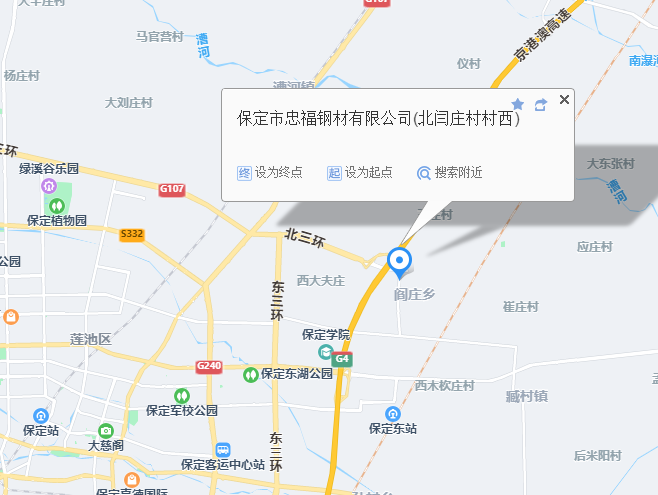Open 保定军校公园 park marker
The image size is (658, 495).
182,396
